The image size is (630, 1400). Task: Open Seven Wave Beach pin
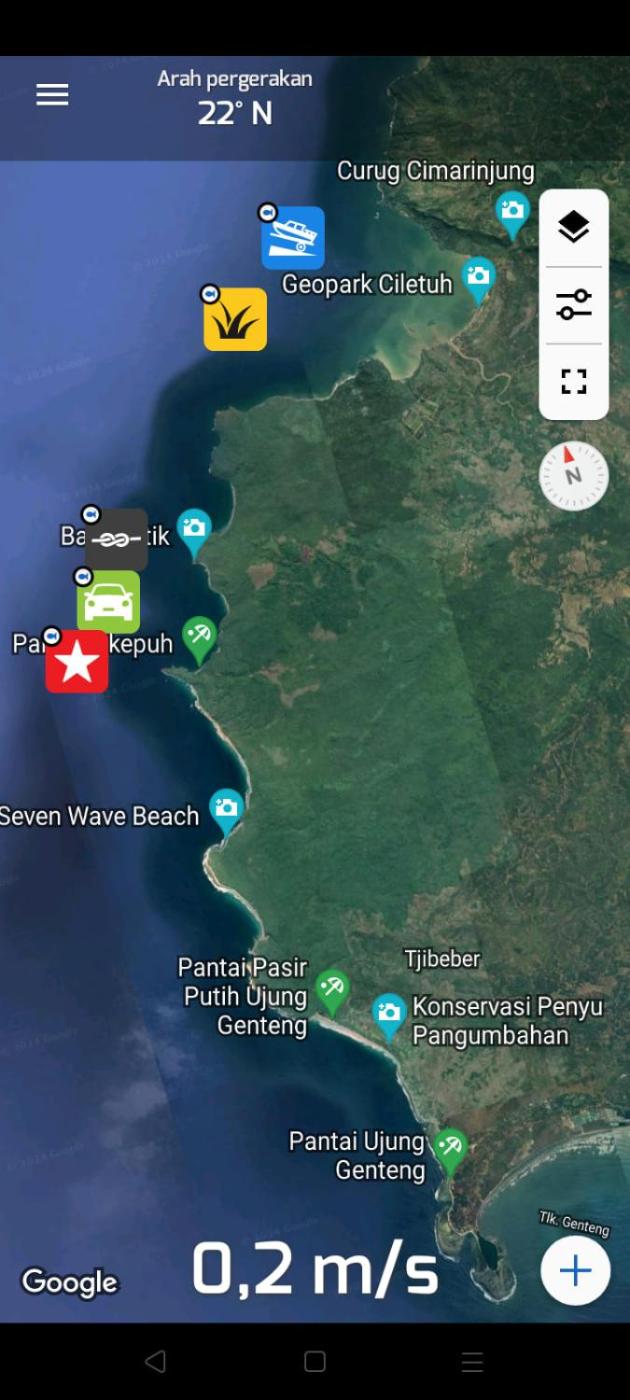[226, 808]
